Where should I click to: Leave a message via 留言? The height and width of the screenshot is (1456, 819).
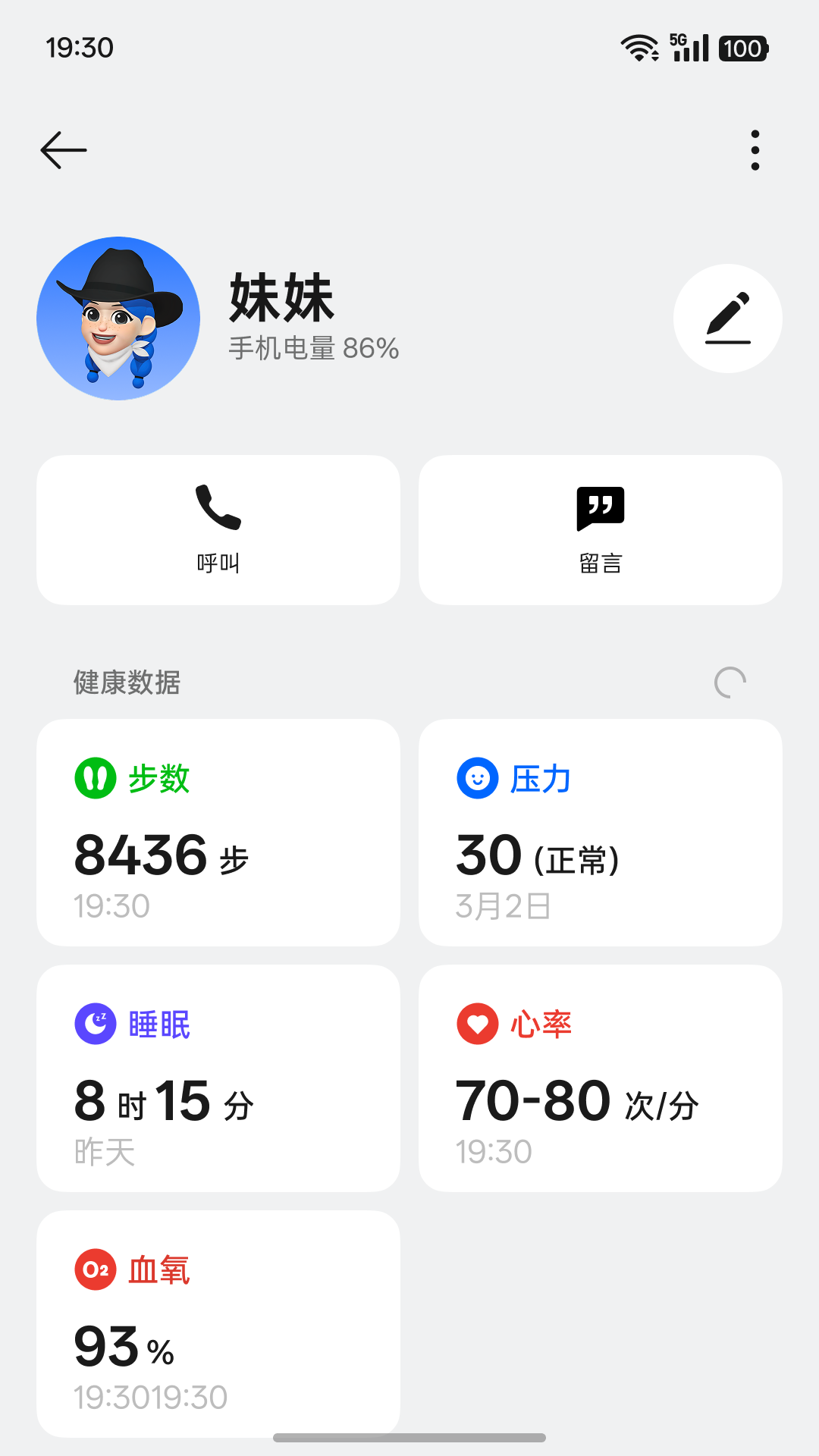(601, 530)
